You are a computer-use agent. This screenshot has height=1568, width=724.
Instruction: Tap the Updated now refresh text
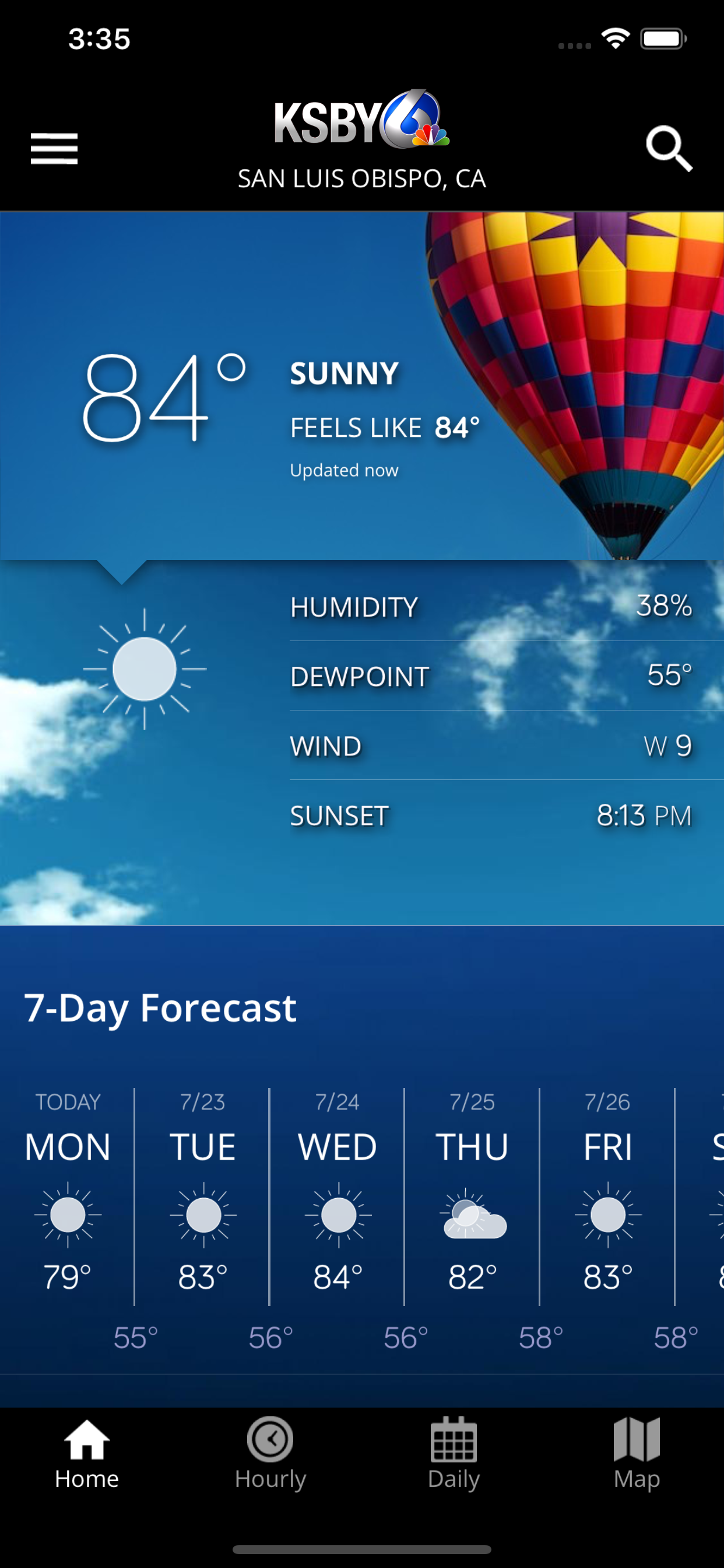coord(345,470)
